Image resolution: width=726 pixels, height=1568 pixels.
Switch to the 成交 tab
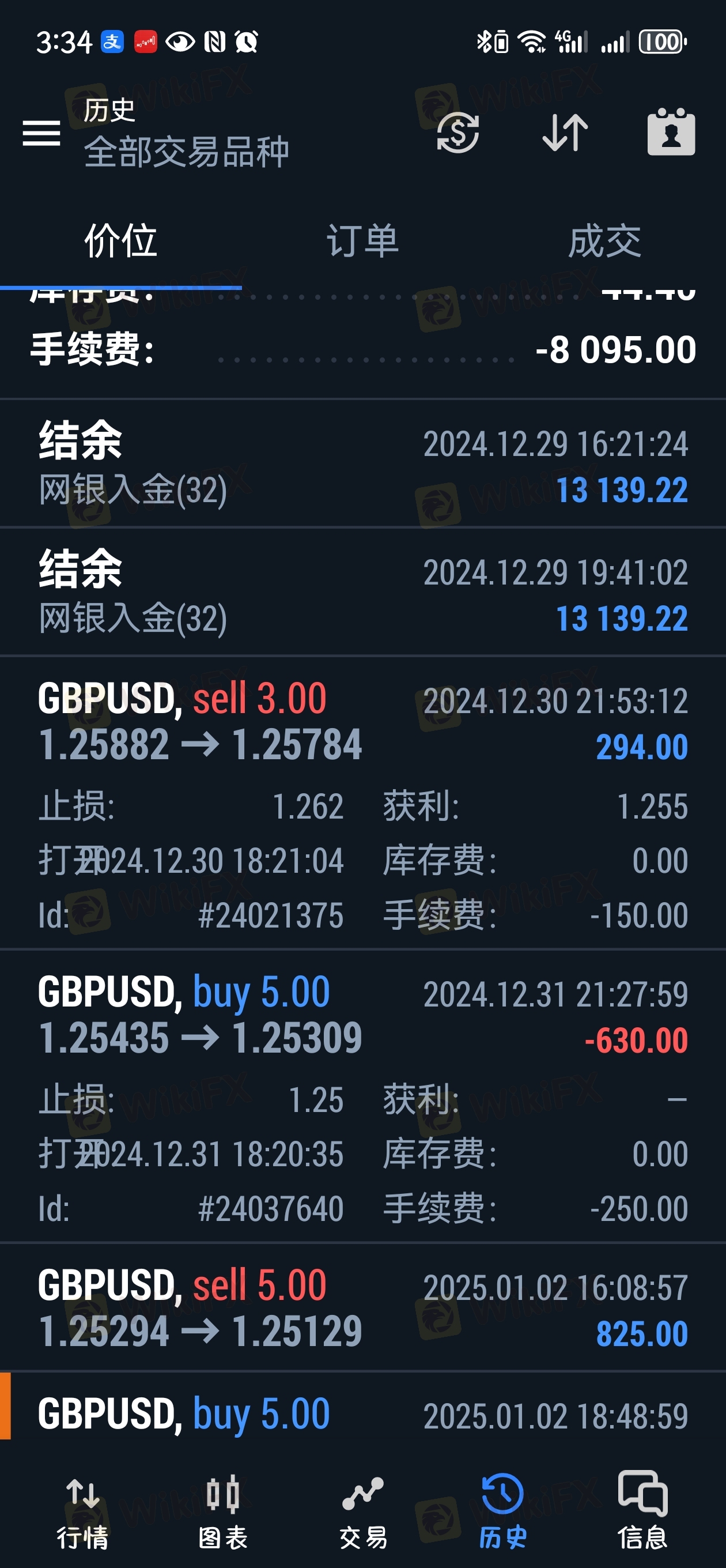pyautogui.click(x=604, y=241)
